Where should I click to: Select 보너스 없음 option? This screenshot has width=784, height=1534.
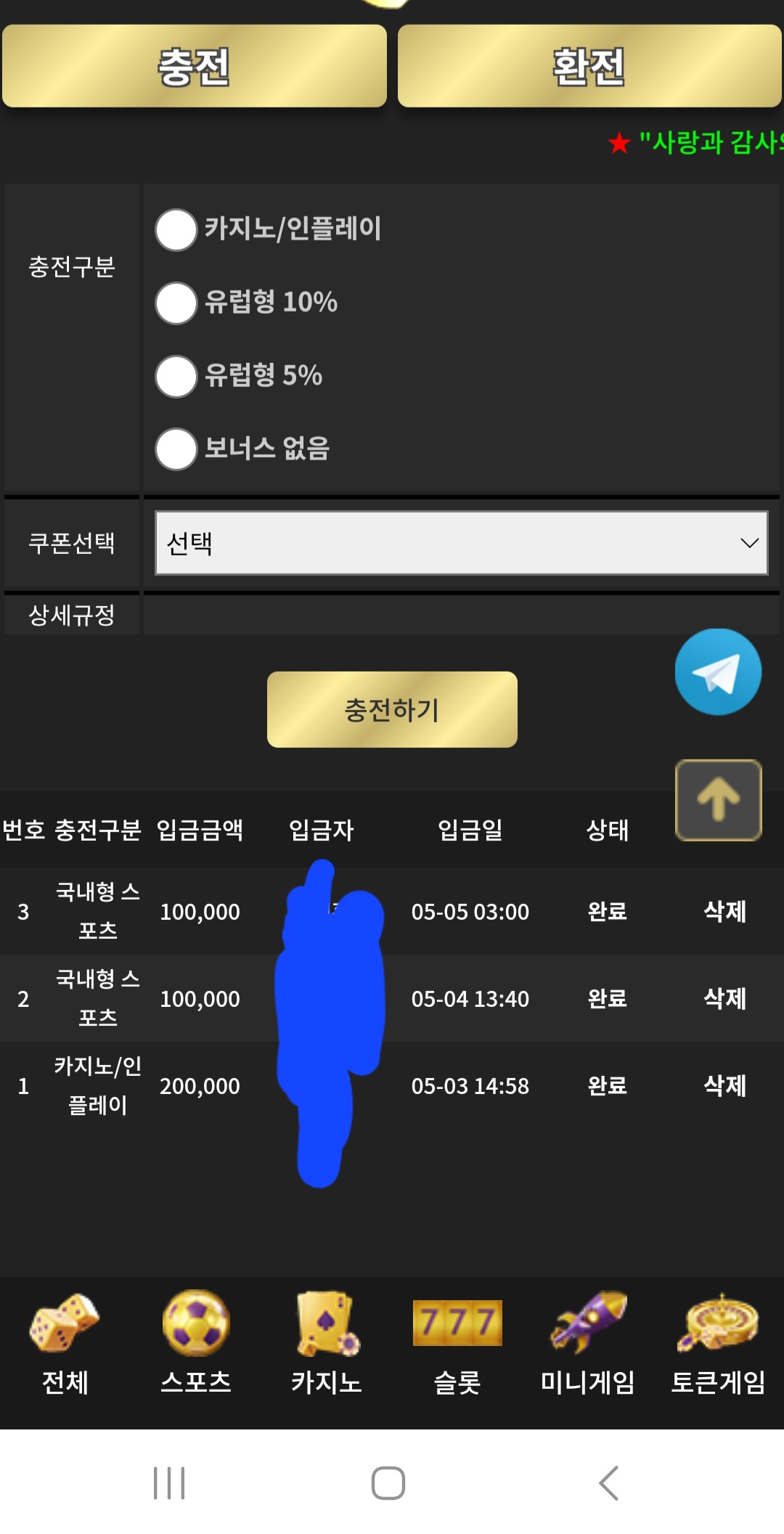click(176, 449)
